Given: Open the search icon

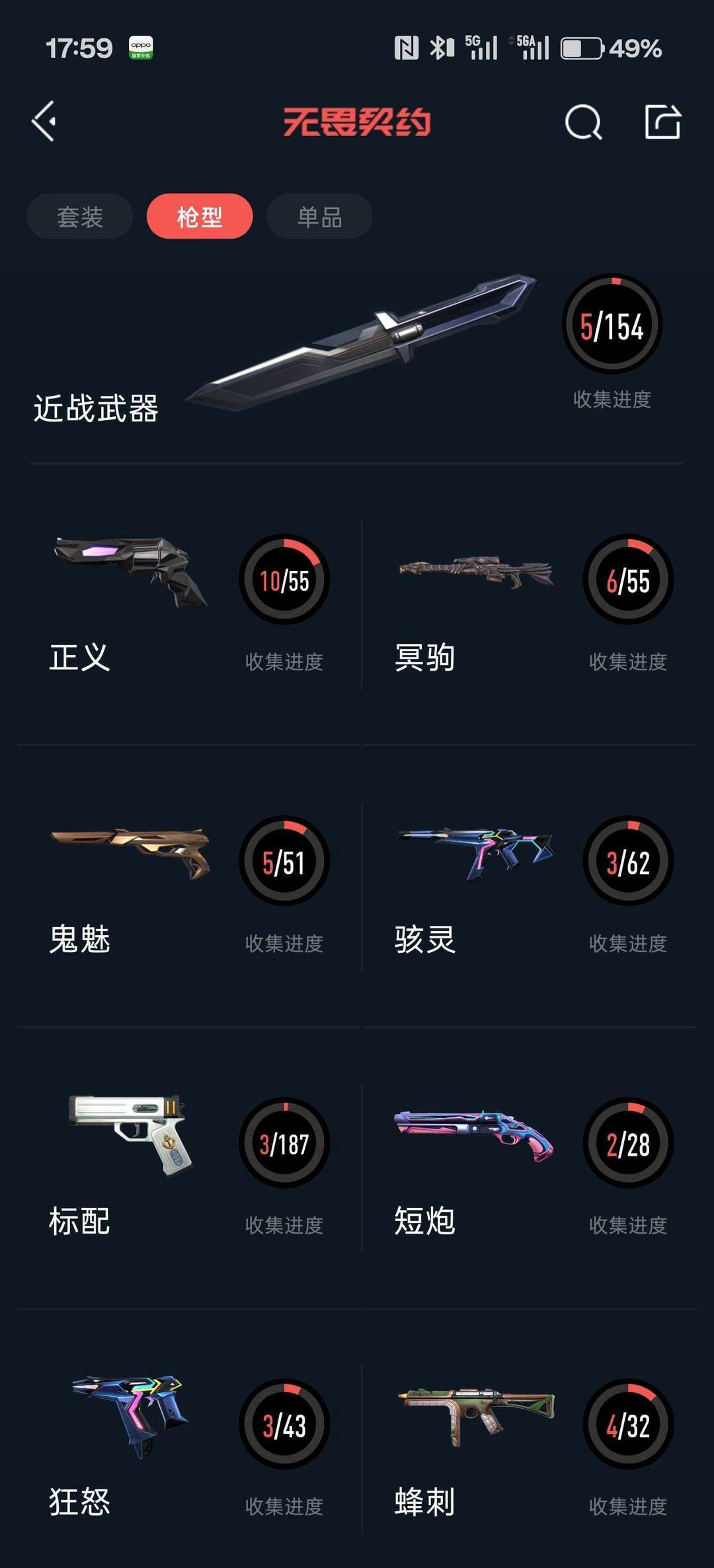Looking at the screenshot, I should tap(584, 122).
